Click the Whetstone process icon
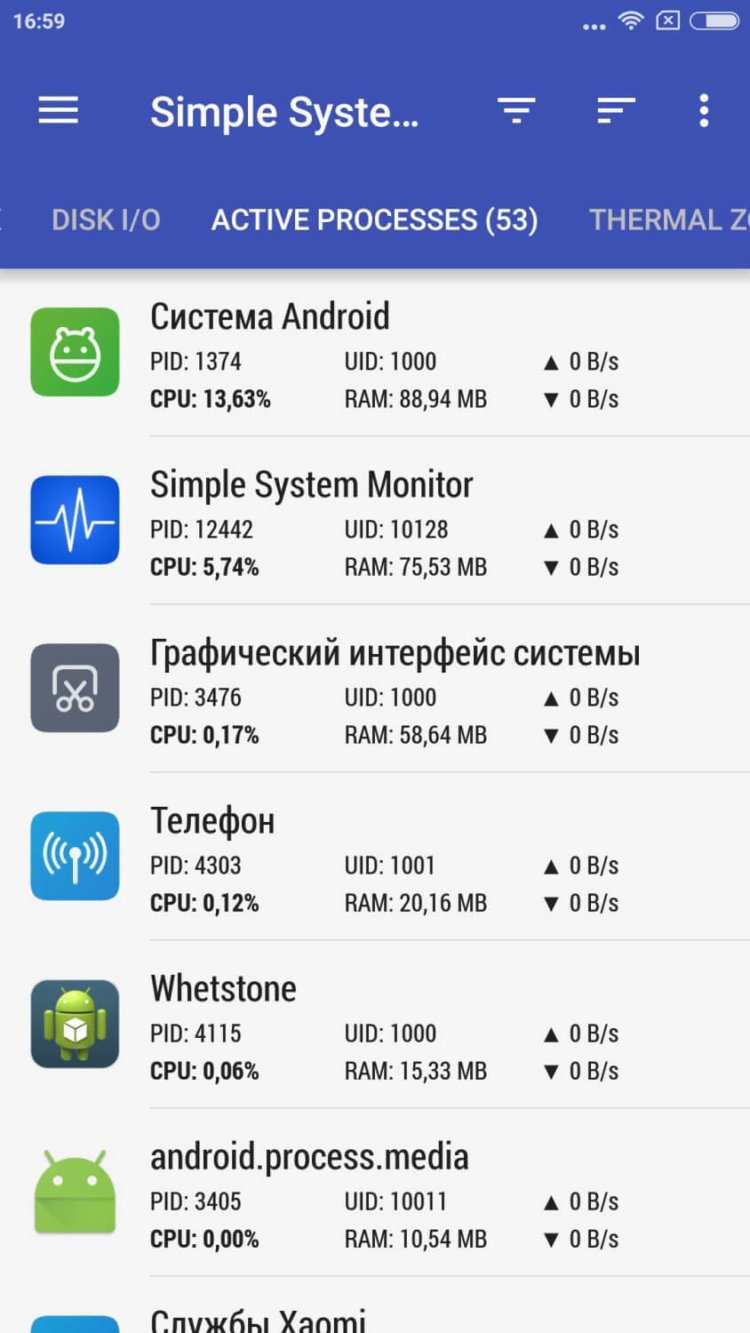The image size is (750, 1333). (x=75, y=1024)
